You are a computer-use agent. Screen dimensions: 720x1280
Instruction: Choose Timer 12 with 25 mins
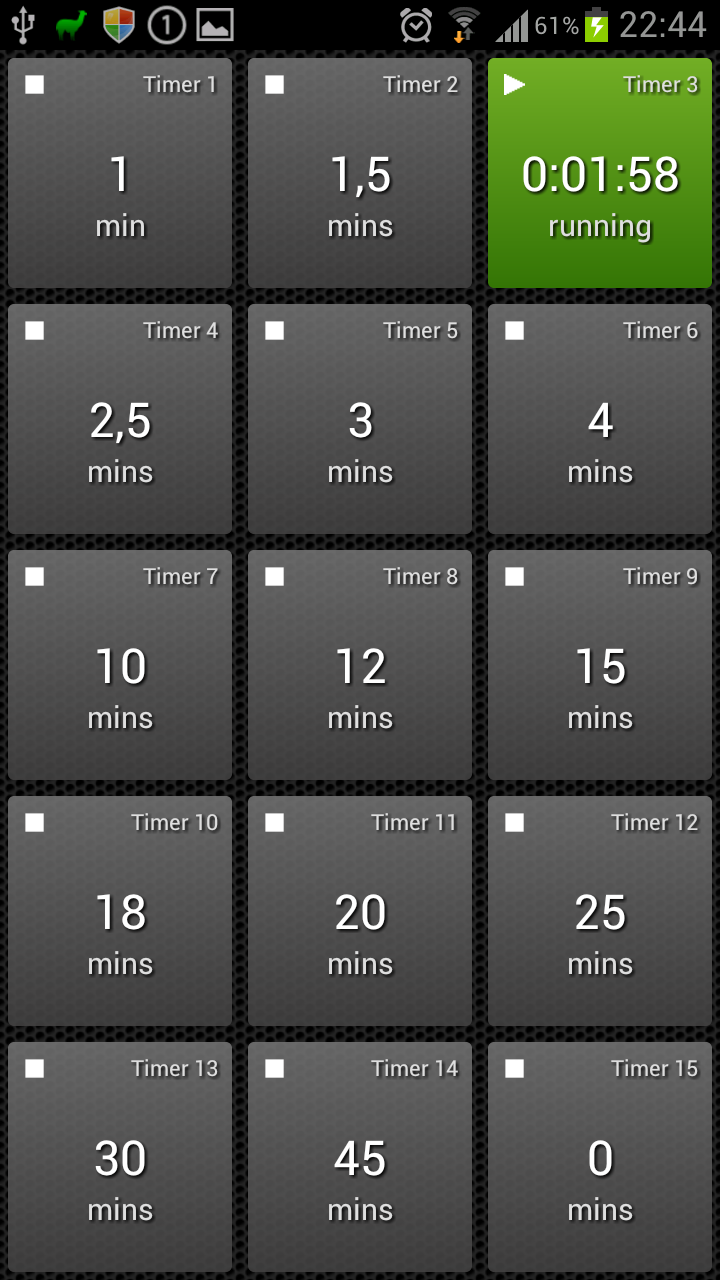tap(600, 911)
